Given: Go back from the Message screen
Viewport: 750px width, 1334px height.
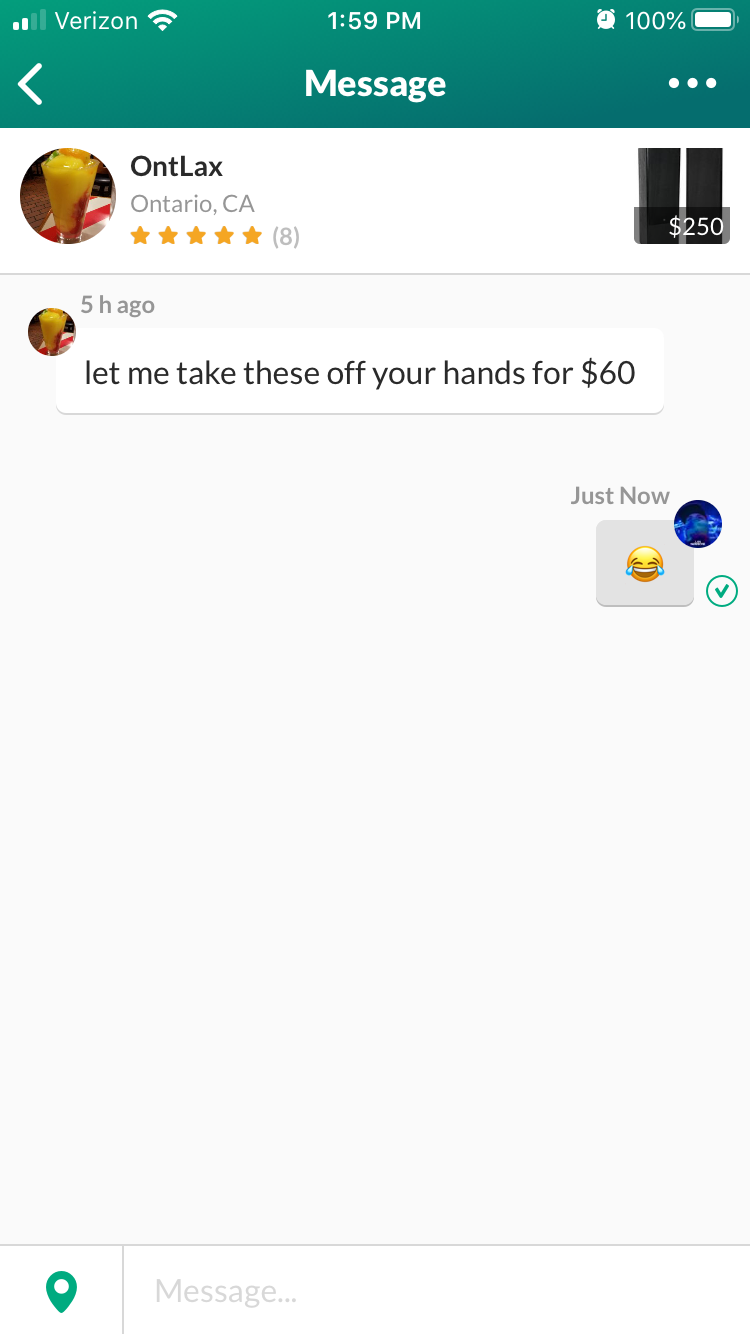Looking at the screenshot, I should coord(32,84).
